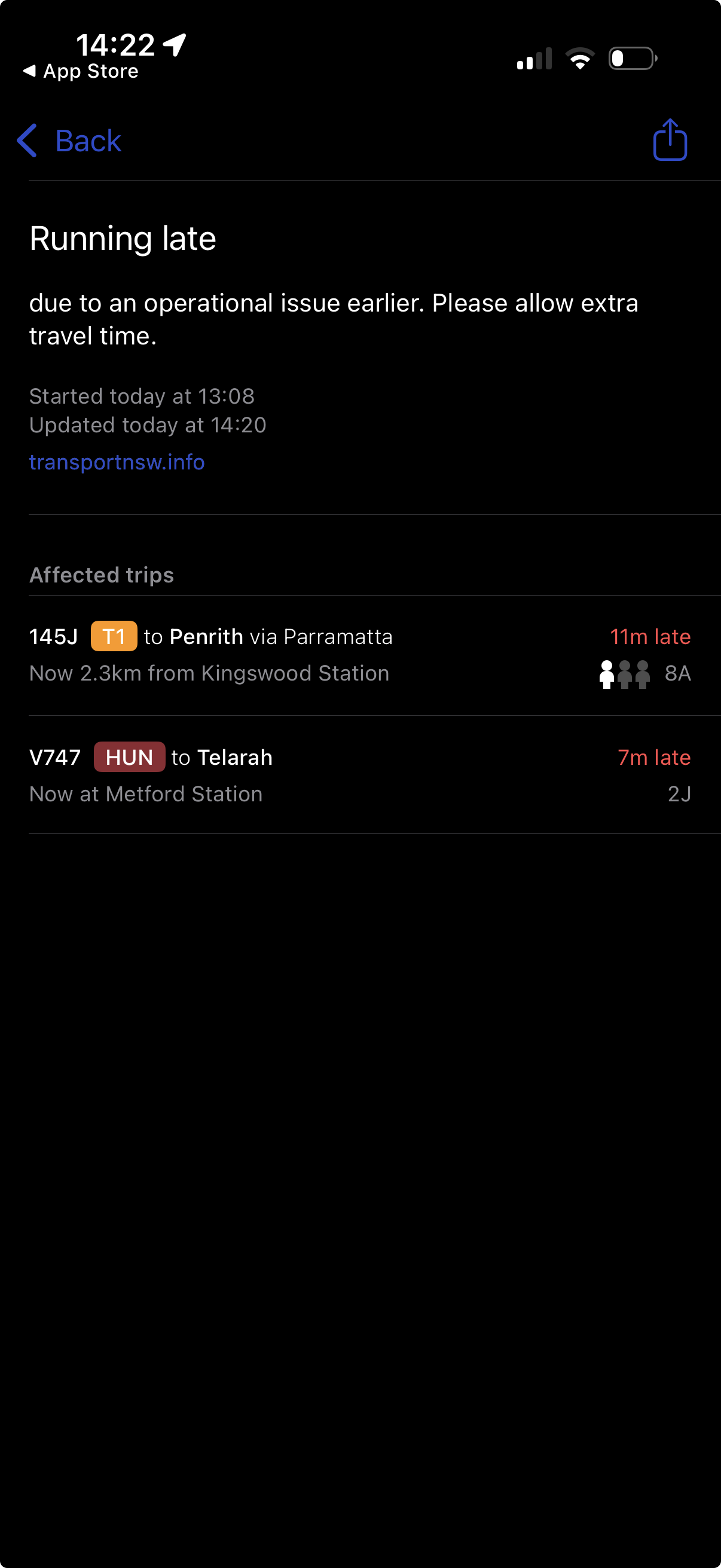
Task: Open the transportnsw.info link
Action: pos(117,462)
